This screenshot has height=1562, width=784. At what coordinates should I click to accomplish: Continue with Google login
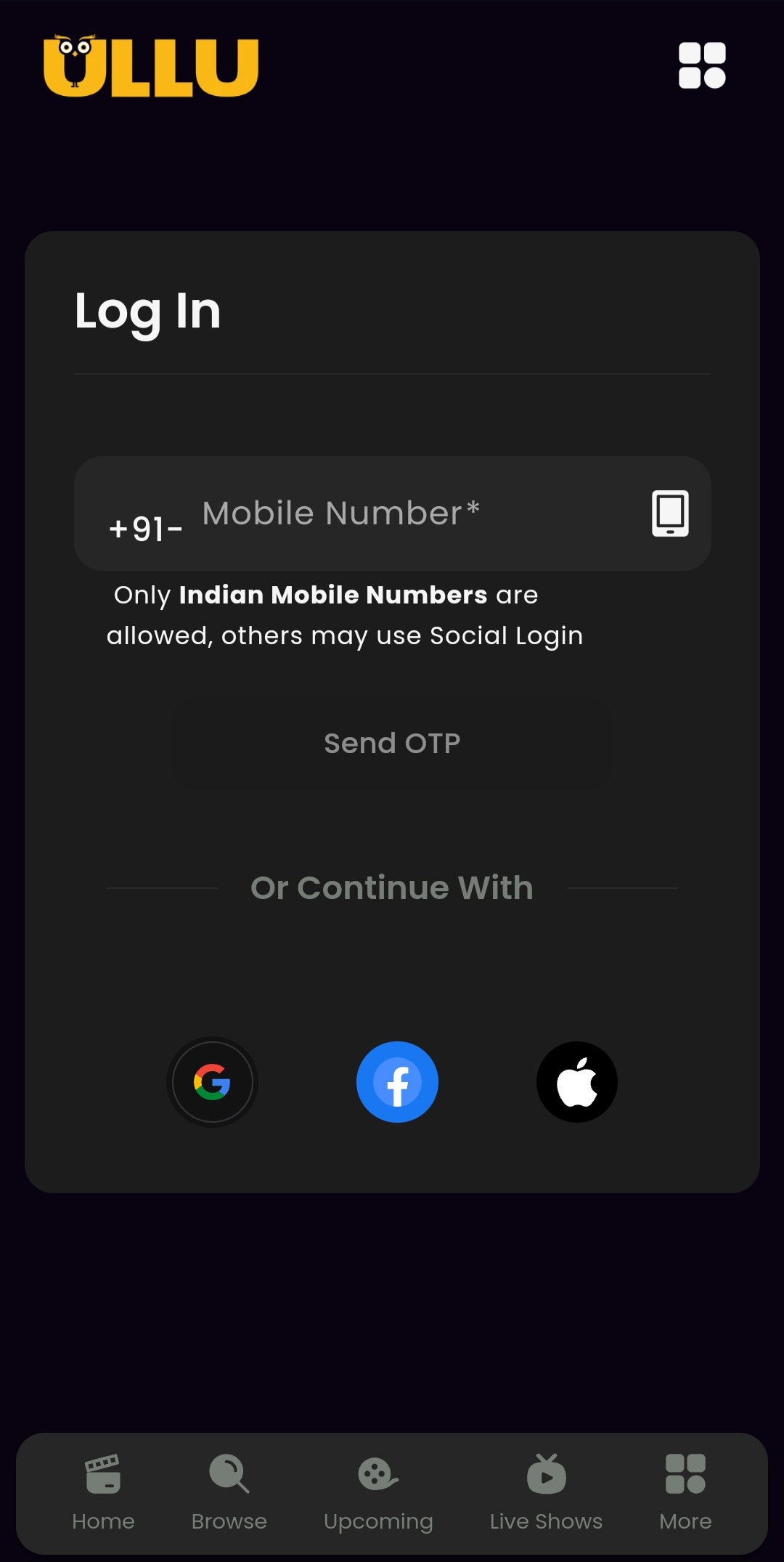pyautogui.click(x=212, y=1082)
